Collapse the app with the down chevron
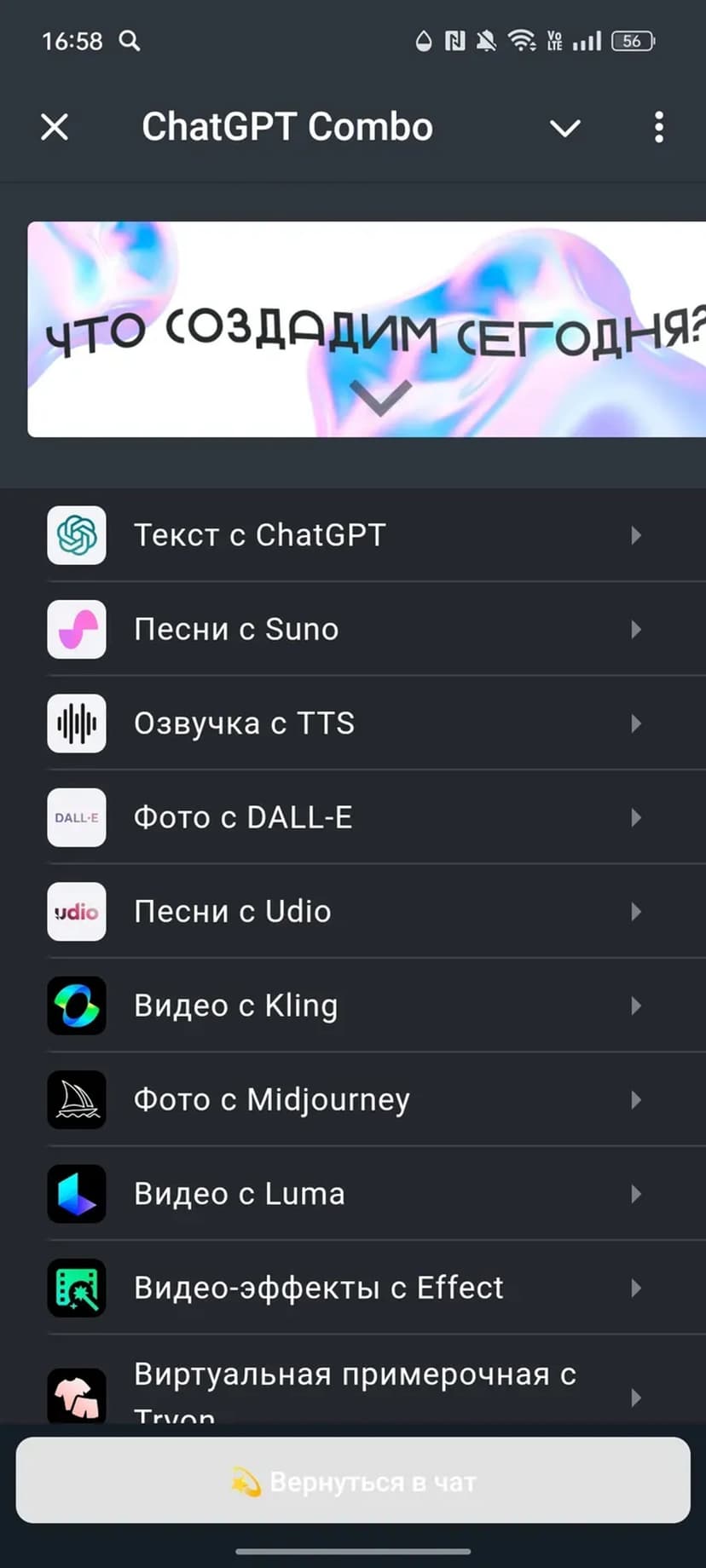The width and height of the screenshot is (706, 1568). (x=564, y=128)
